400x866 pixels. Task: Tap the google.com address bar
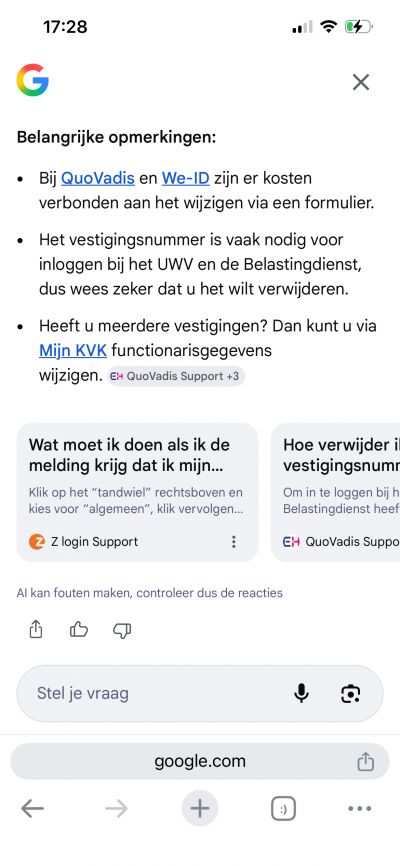click(x=200, y=761)
